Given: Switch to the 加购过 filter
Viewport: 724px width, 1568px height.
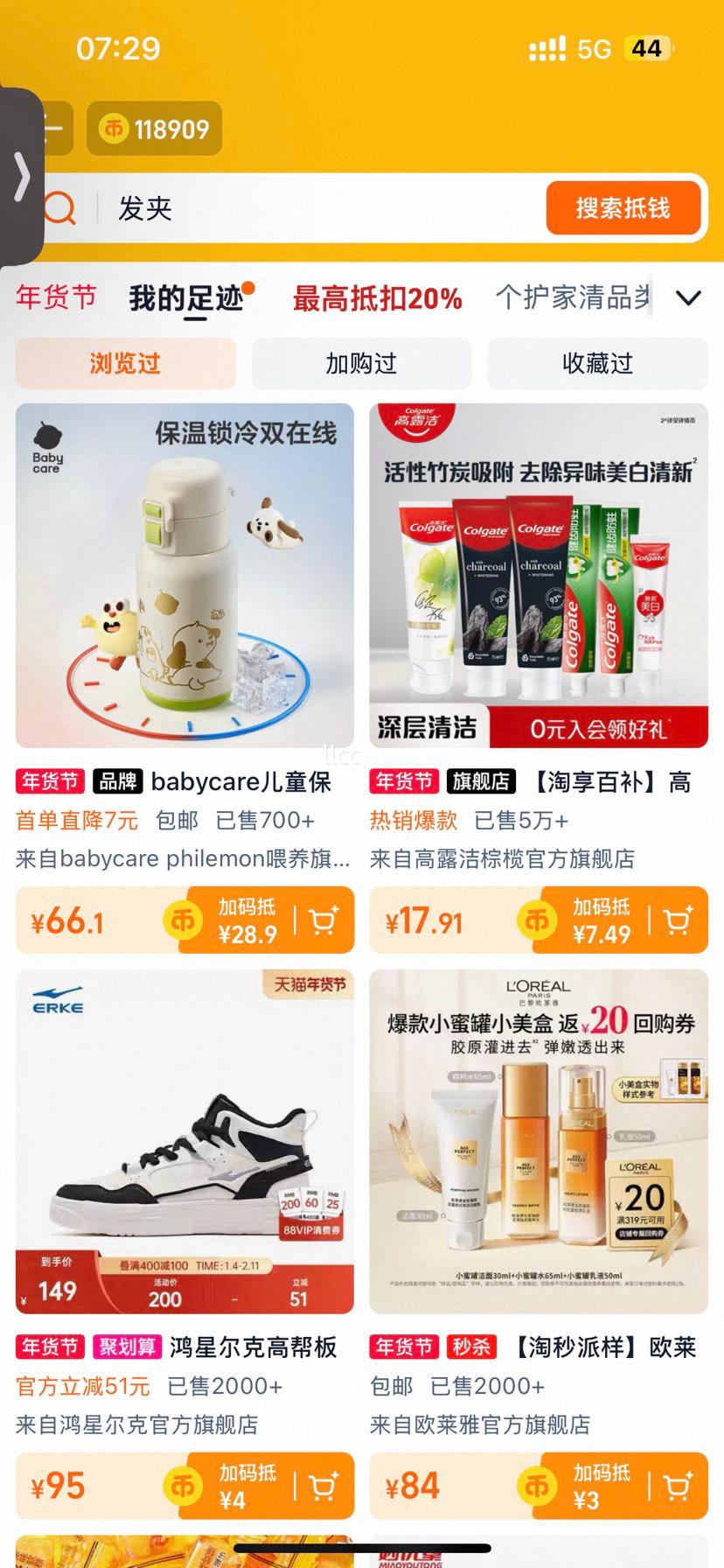Looking at the screenshot, I should [x=362, y=363].
